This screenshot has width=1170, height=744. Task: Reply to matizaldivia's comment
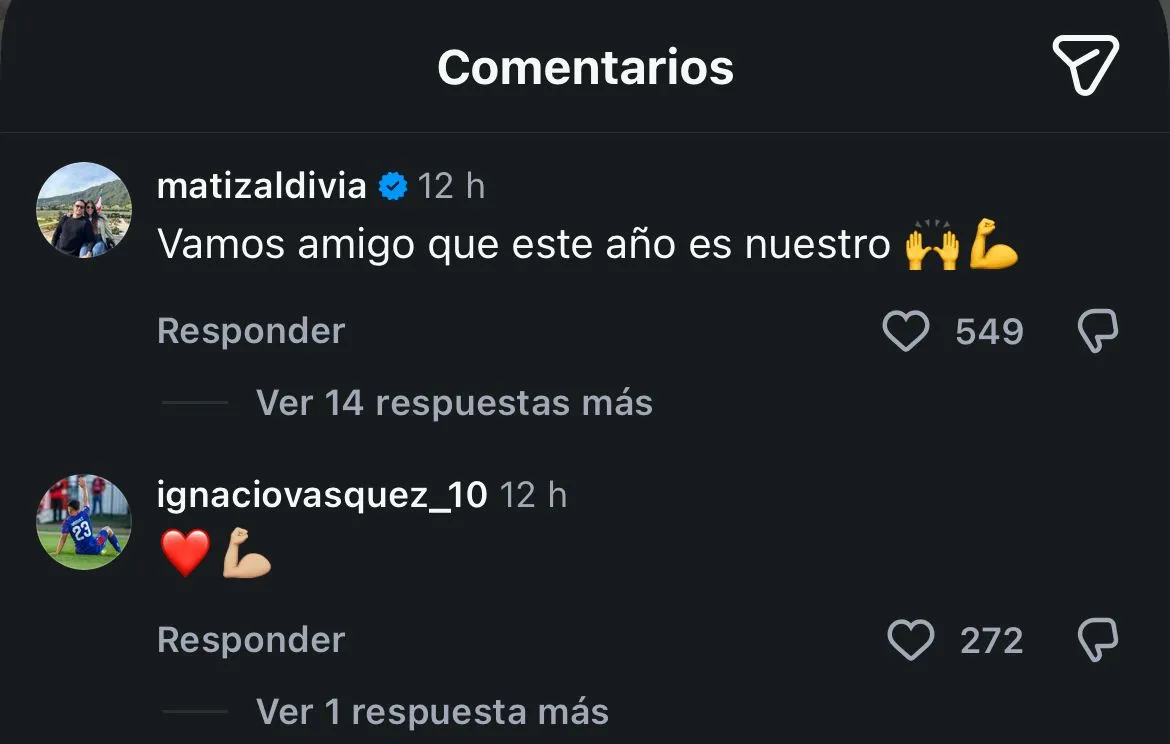251,331
